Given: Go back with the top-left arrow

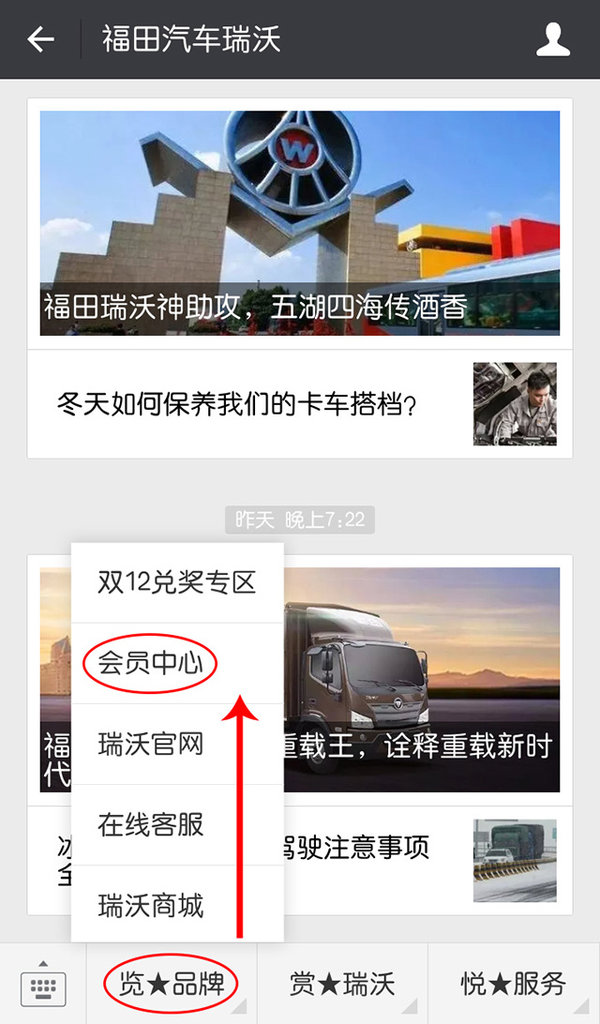Looking at the screenshot, I should coord(40,39).
